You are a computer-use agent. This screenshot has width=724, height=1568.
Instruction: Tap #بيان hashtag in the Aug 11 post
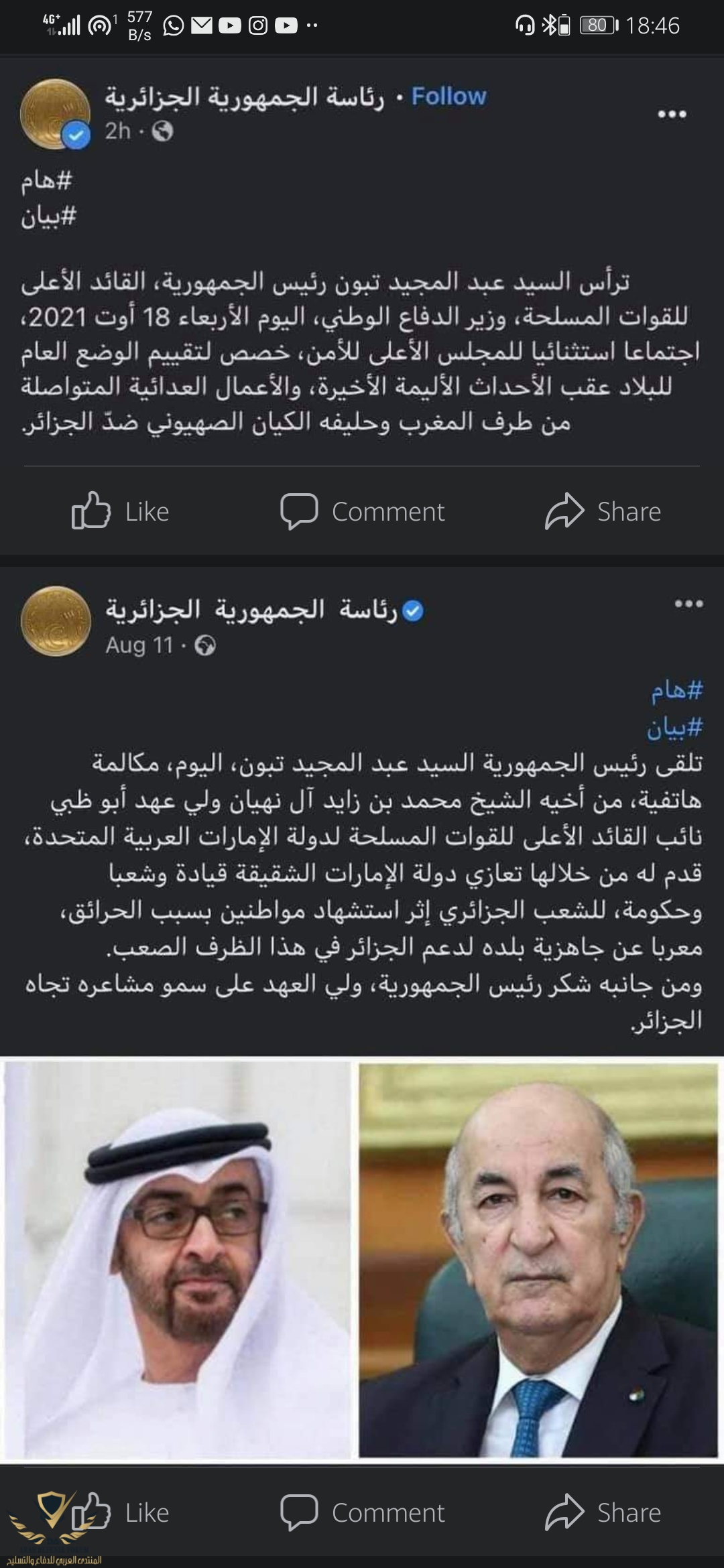[x=674, y=727]
